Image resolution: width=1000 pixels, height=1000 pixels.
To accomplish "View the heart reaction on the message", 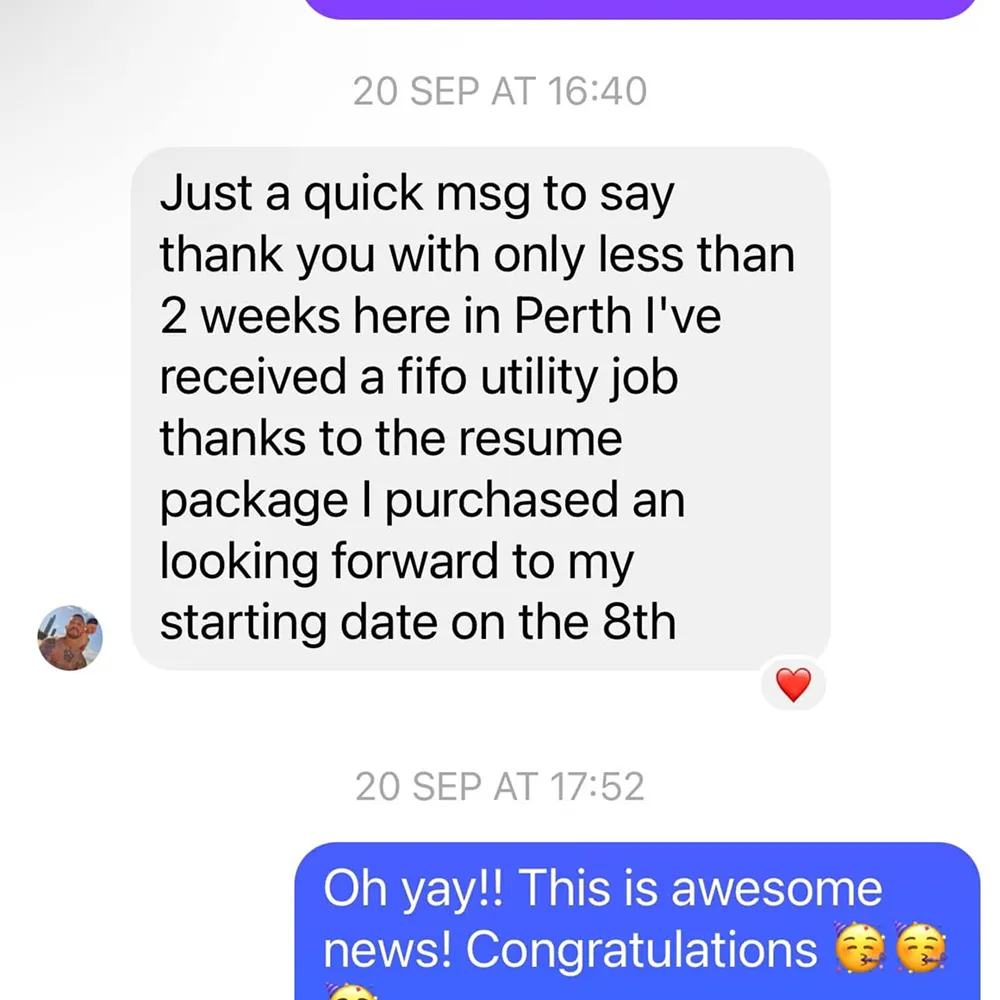I will [x=793, y=685].
